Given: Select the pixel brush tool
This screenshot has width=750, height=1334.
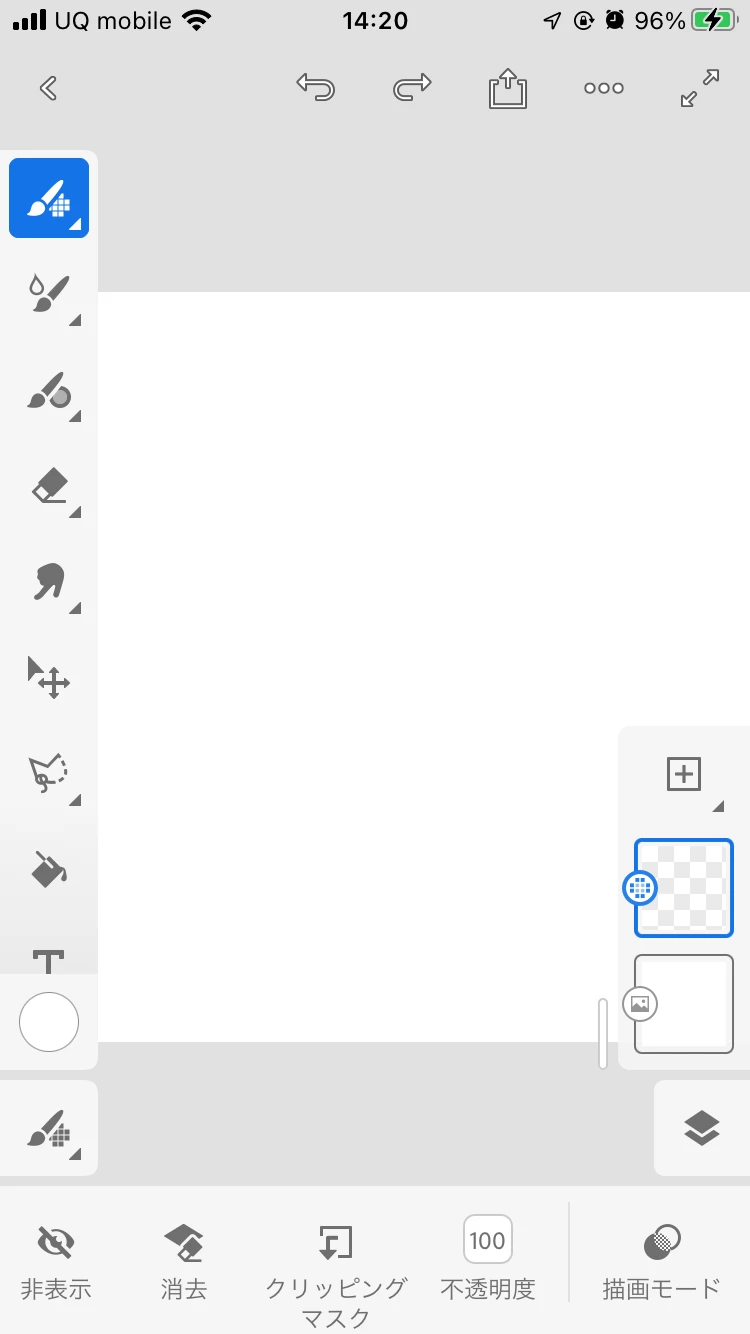Looking at the screenshot, I should (49, 198).
